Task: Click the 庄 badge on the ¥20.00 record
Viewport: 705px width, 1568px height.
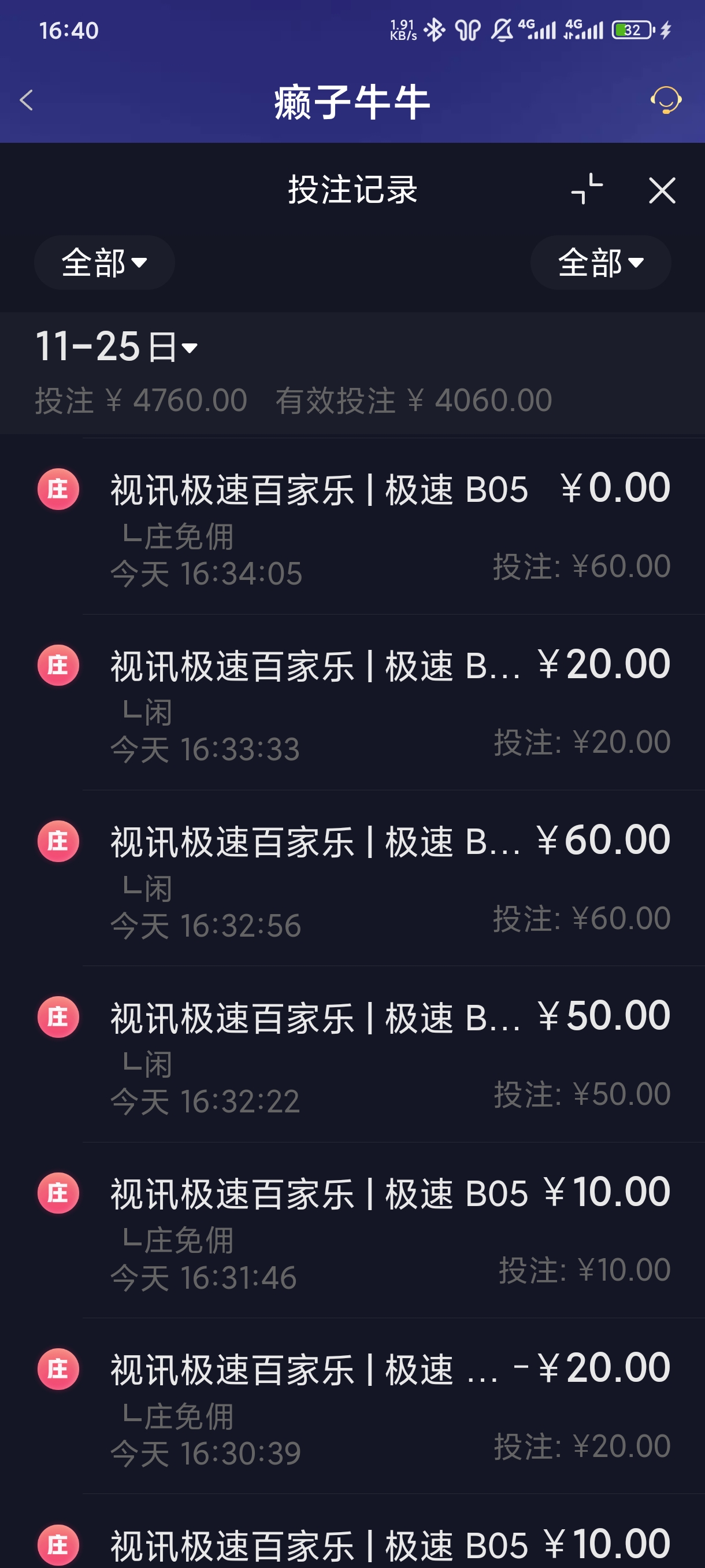Action: (x=58, y=665)
